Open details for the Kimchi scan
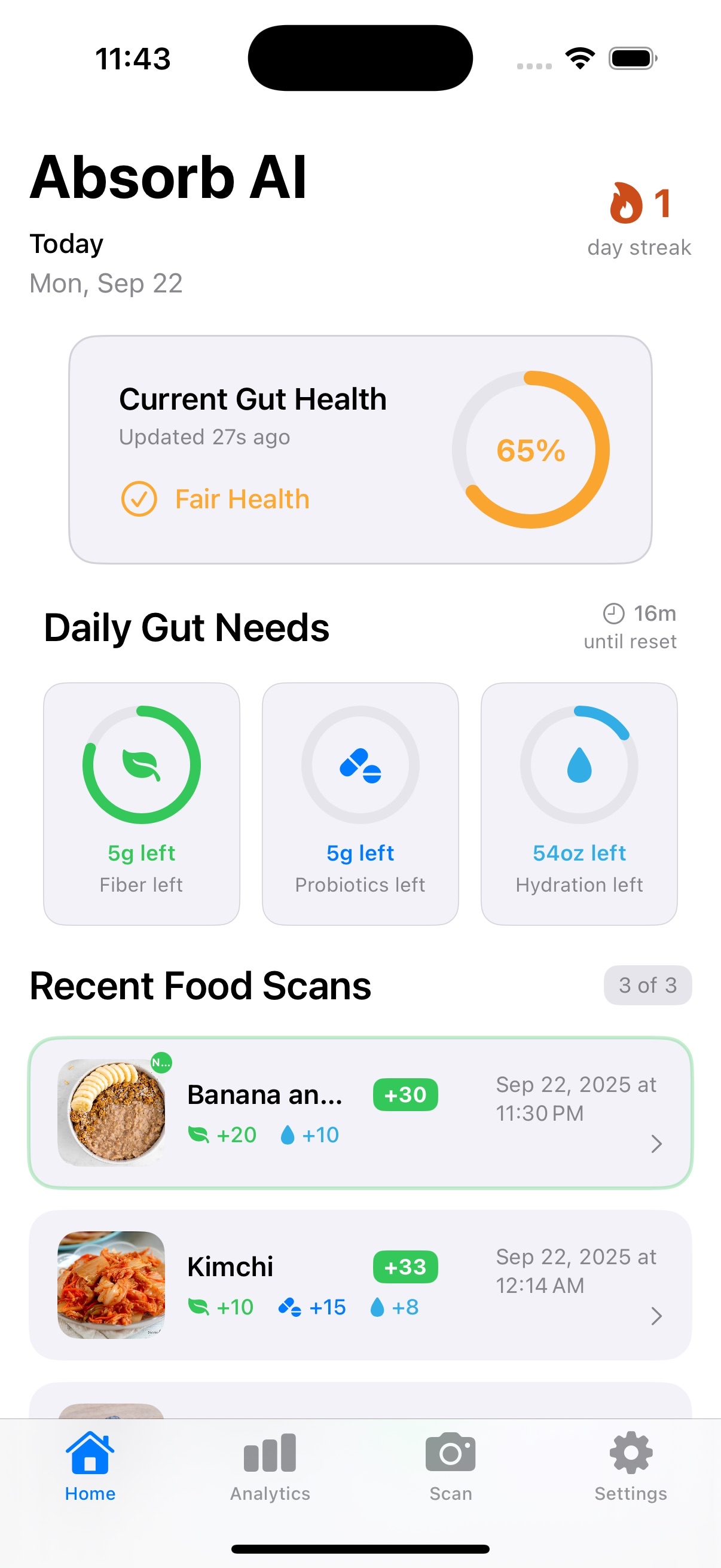The height and width of the screenshot is (1568, 721). (x=360, y=1286)
